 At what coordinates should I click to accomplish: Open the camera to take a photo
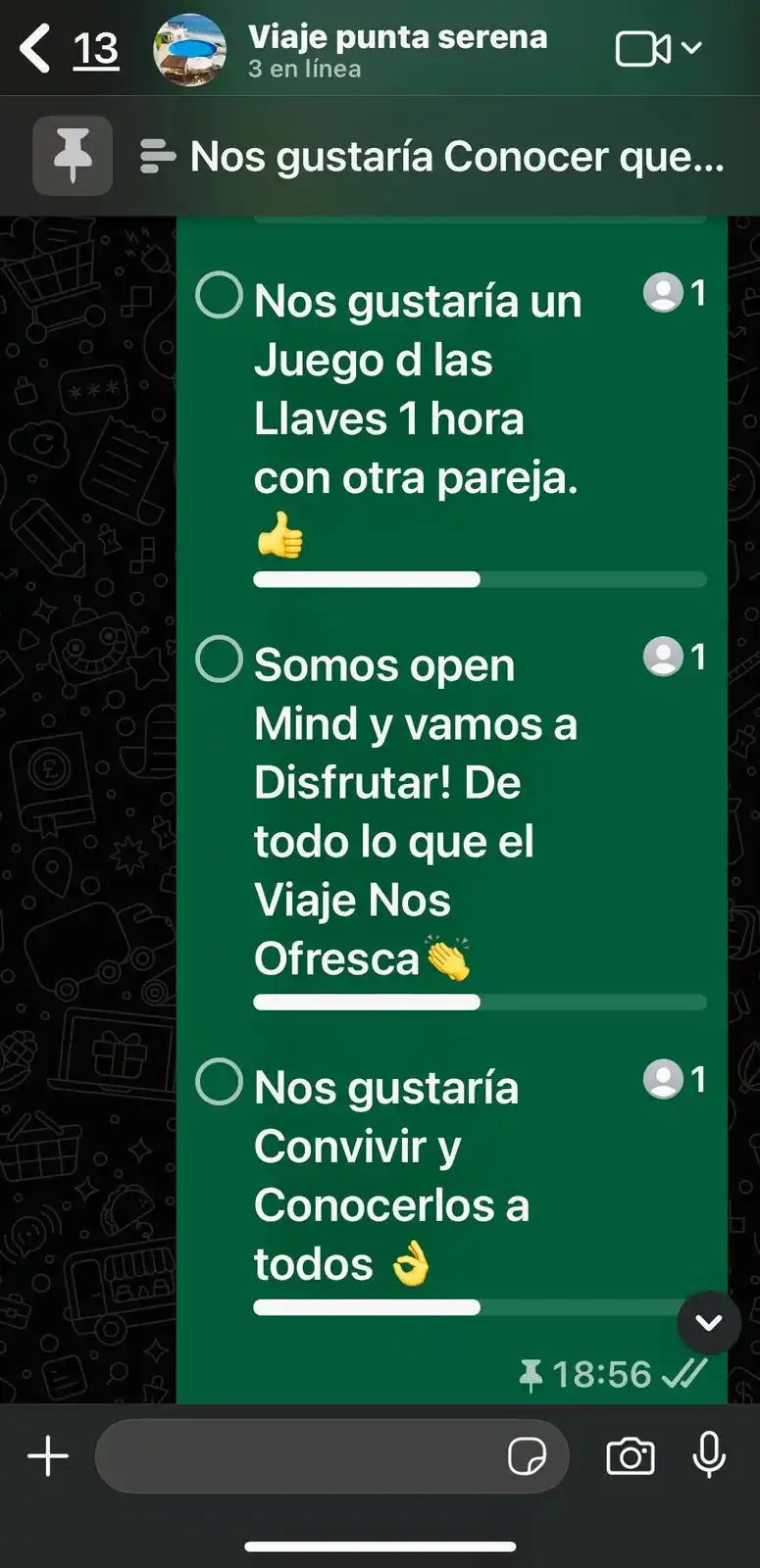tap(630, 1456)
